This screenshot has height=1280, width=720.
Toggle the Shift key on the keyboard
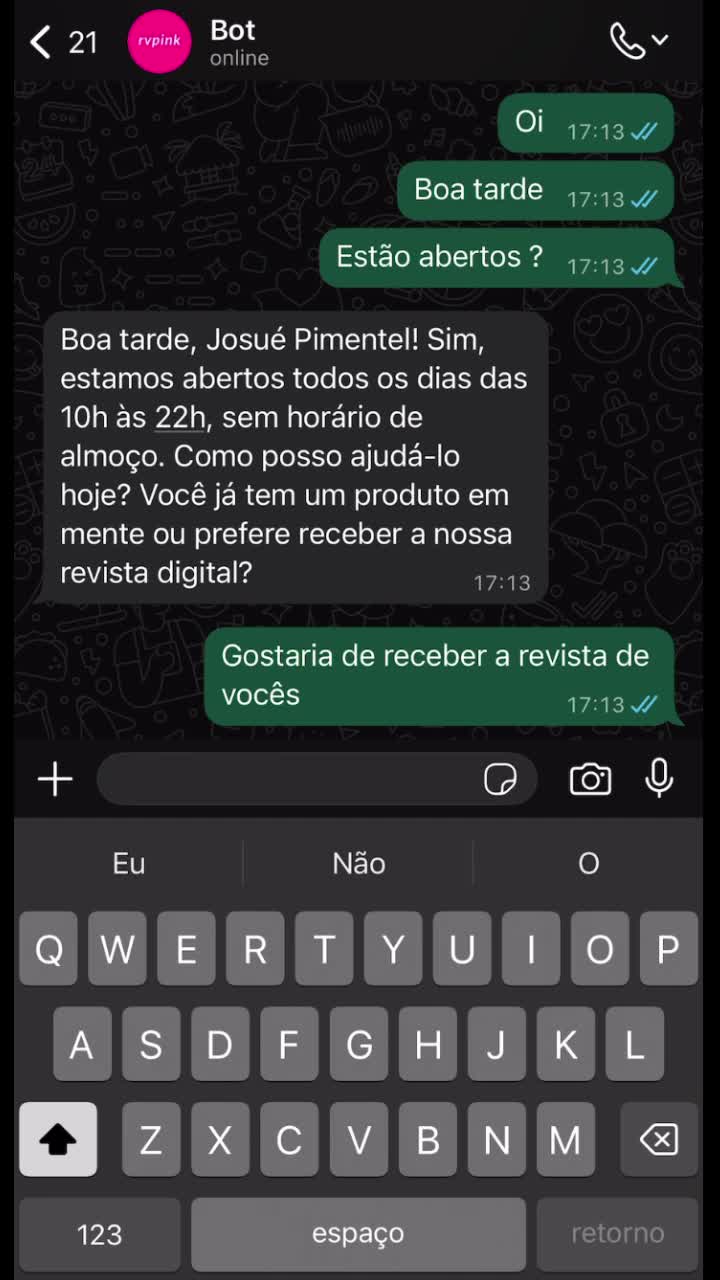coord(57,1138)
